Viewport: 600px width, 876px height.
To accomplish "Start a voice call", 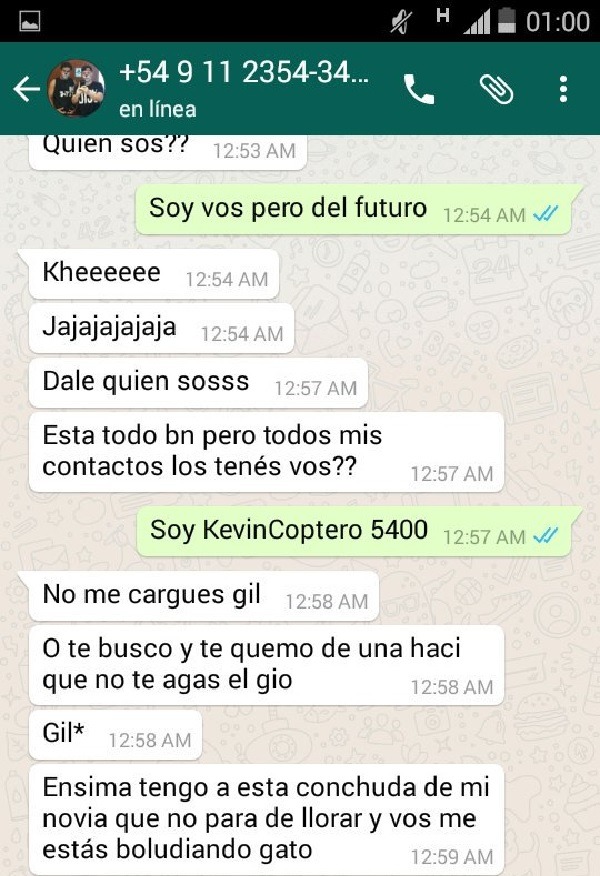I will pyautogui.click(x=419, y=90).
